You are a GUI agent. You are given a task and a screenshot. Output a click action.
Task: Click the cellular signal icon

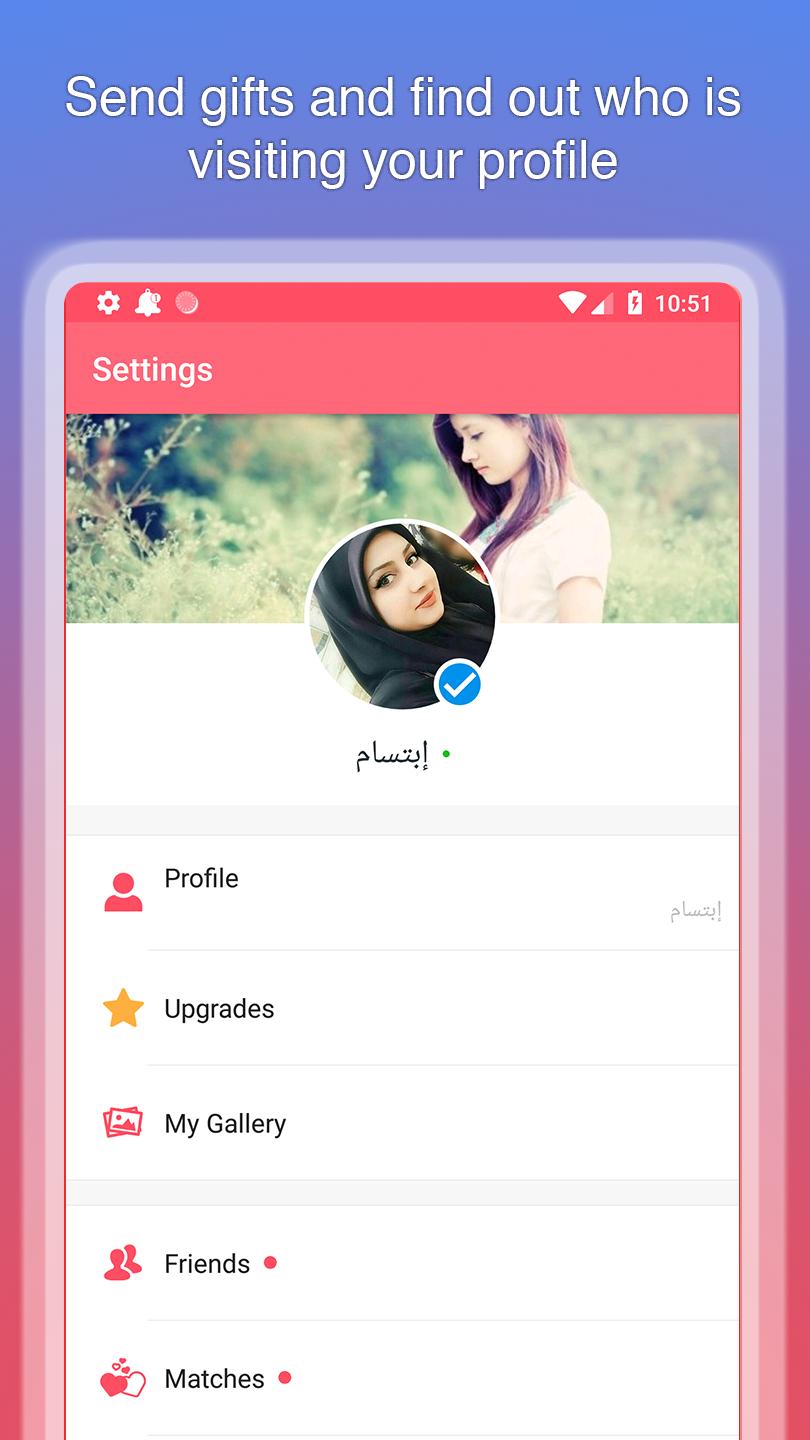click(606, 303)
